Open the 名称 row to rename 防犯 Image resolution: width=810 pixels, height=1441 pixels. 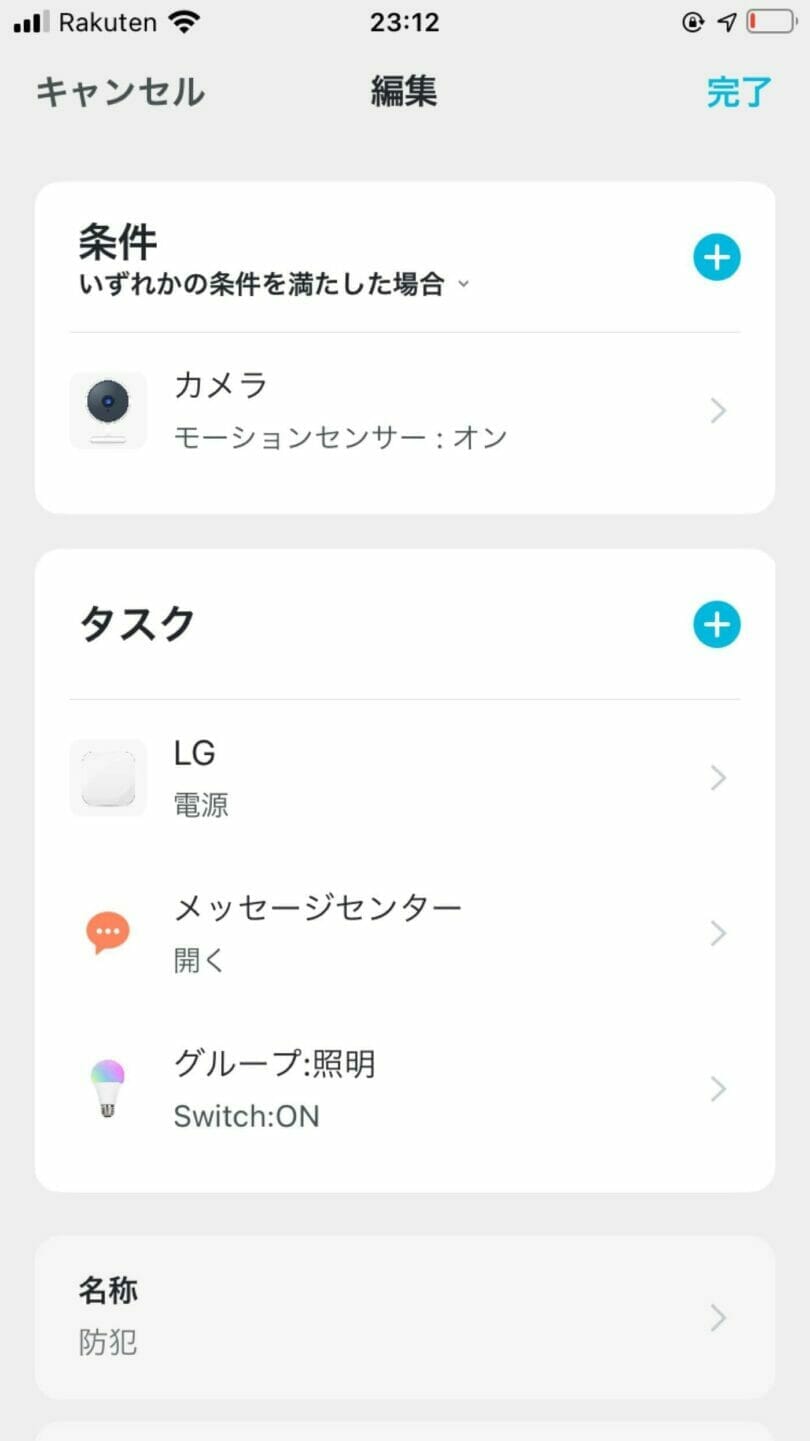point(405,1317)
